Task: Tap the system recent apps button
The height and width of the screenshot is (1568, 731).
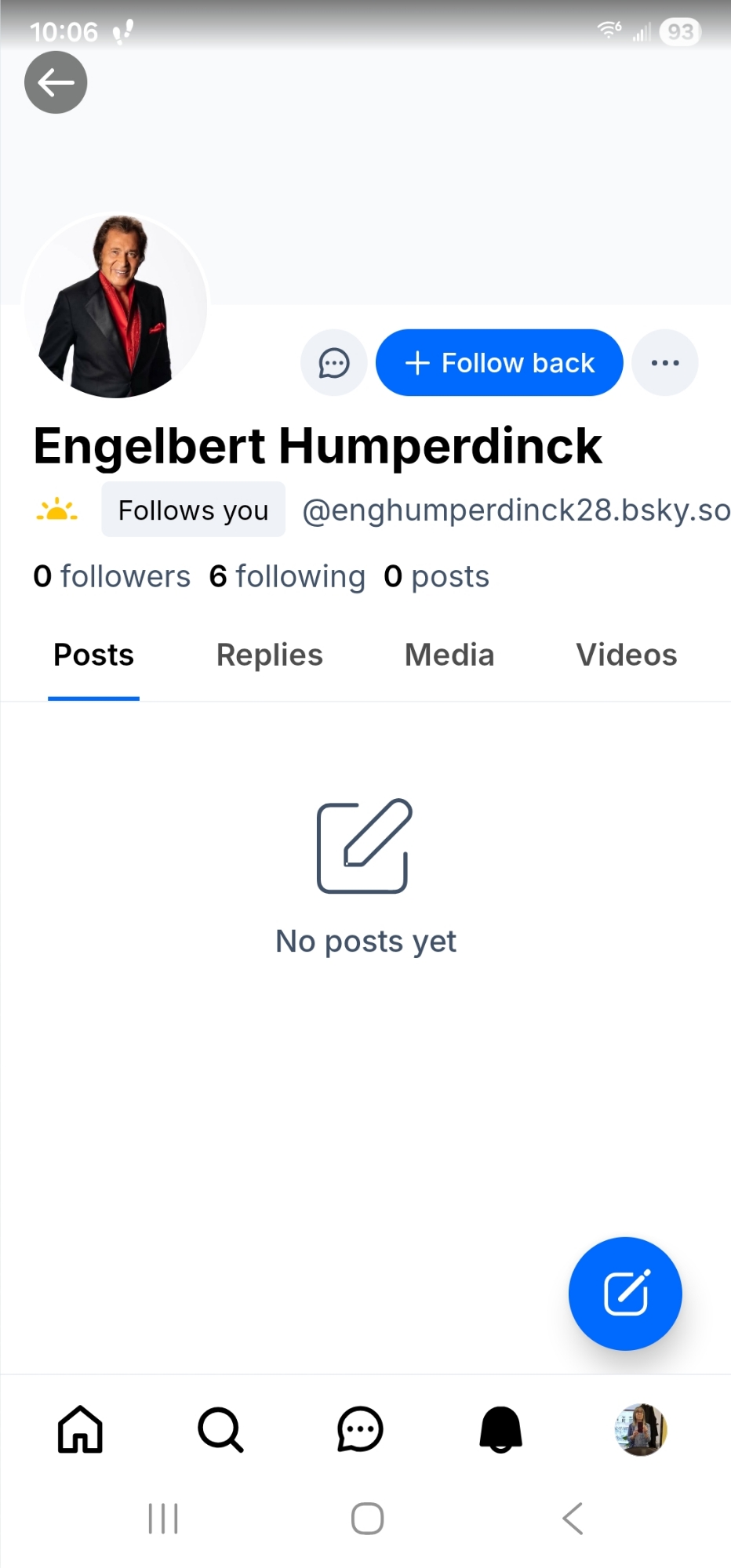Action: point(163,1519)
